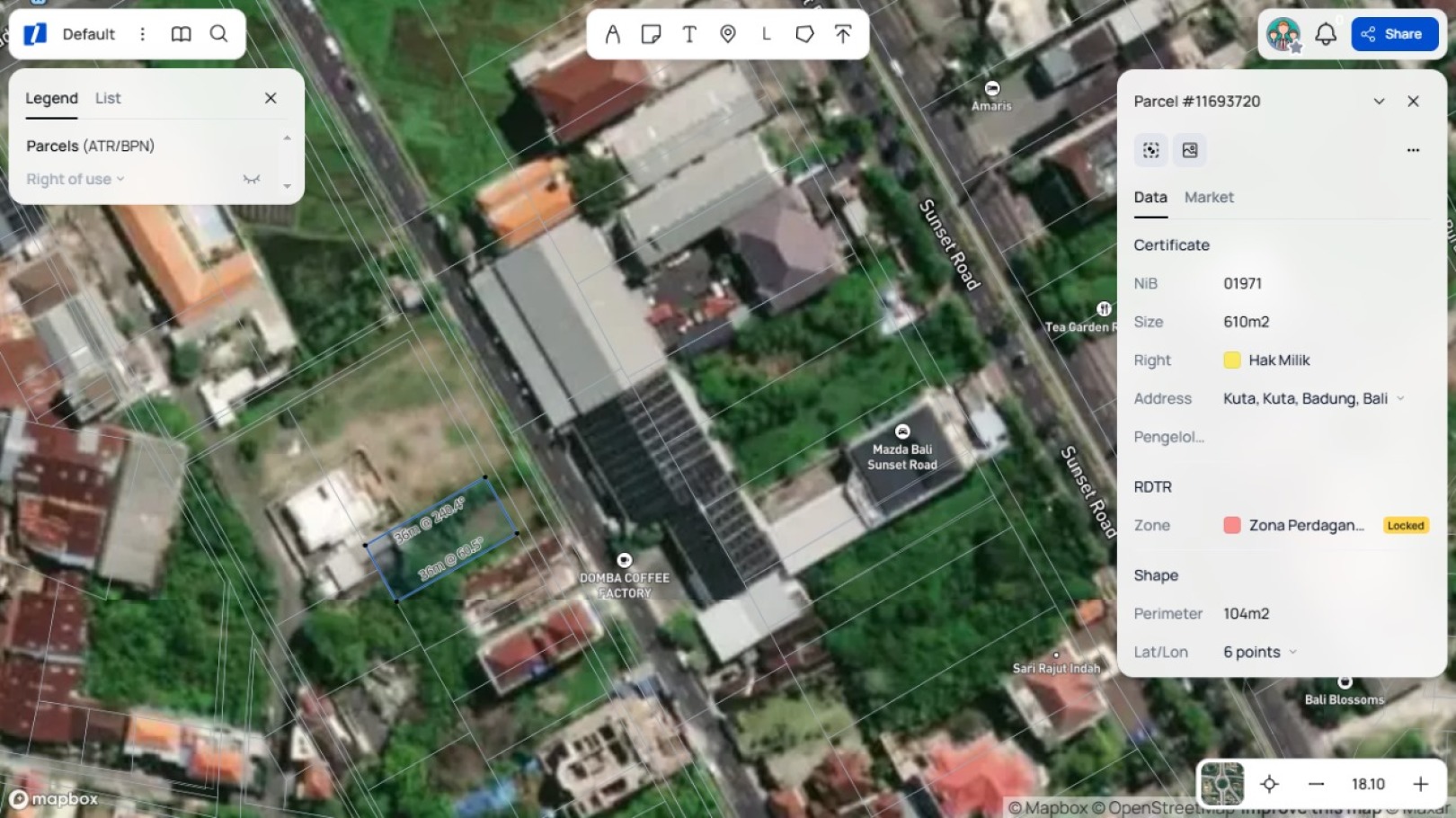
Task: Close the Parcel #11693720 panel
Action: click(1413, 101)
